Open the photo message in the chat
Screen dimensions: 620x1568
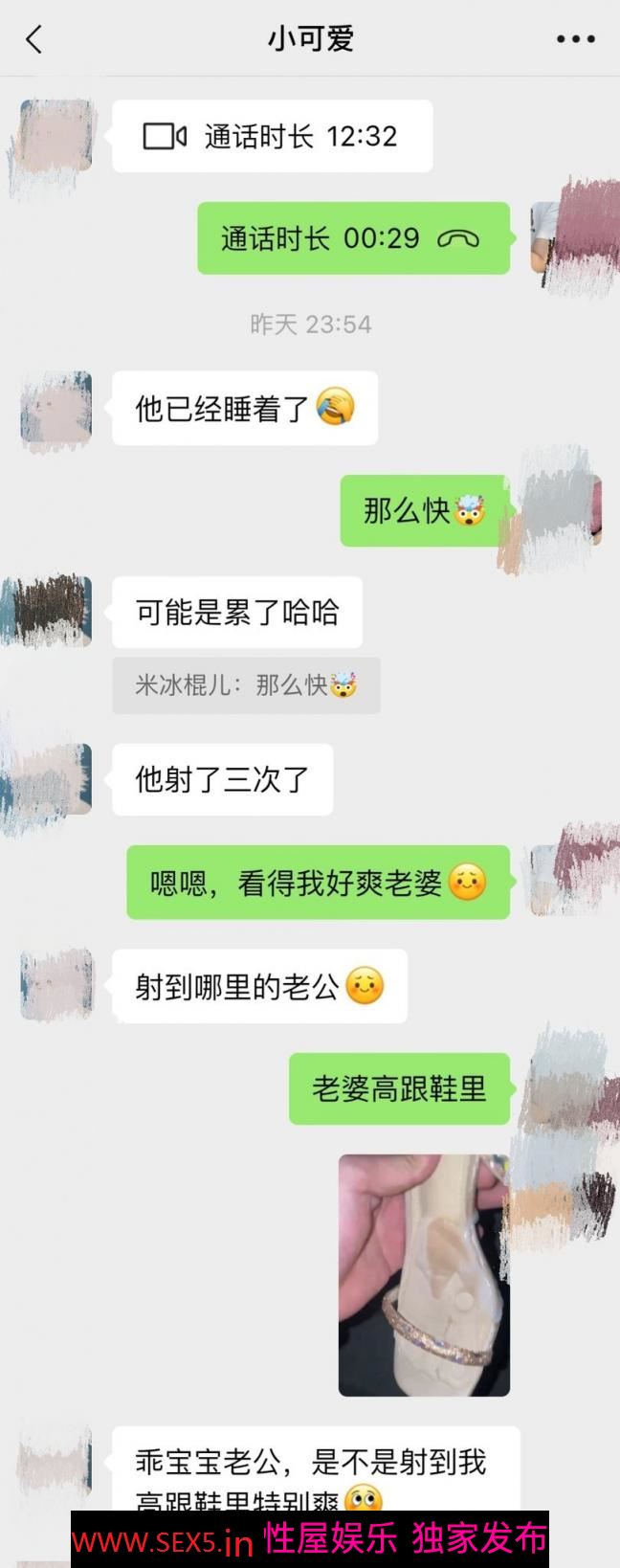(x=424, y=1274)
